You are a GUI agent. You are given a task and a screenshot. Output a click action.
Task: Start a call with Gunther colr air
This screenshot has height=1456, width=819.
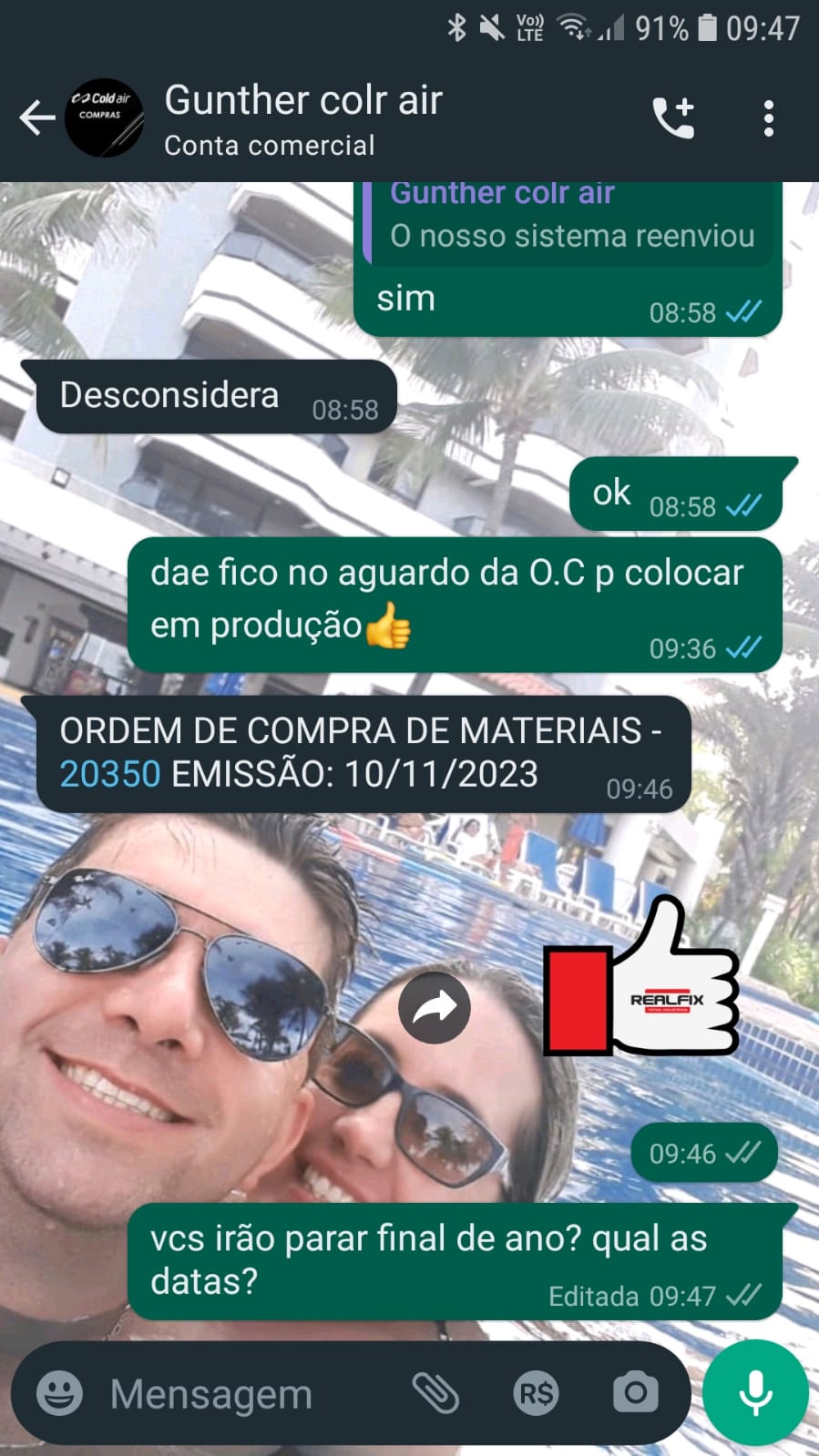pyautogui.click(x=673, y=118)
